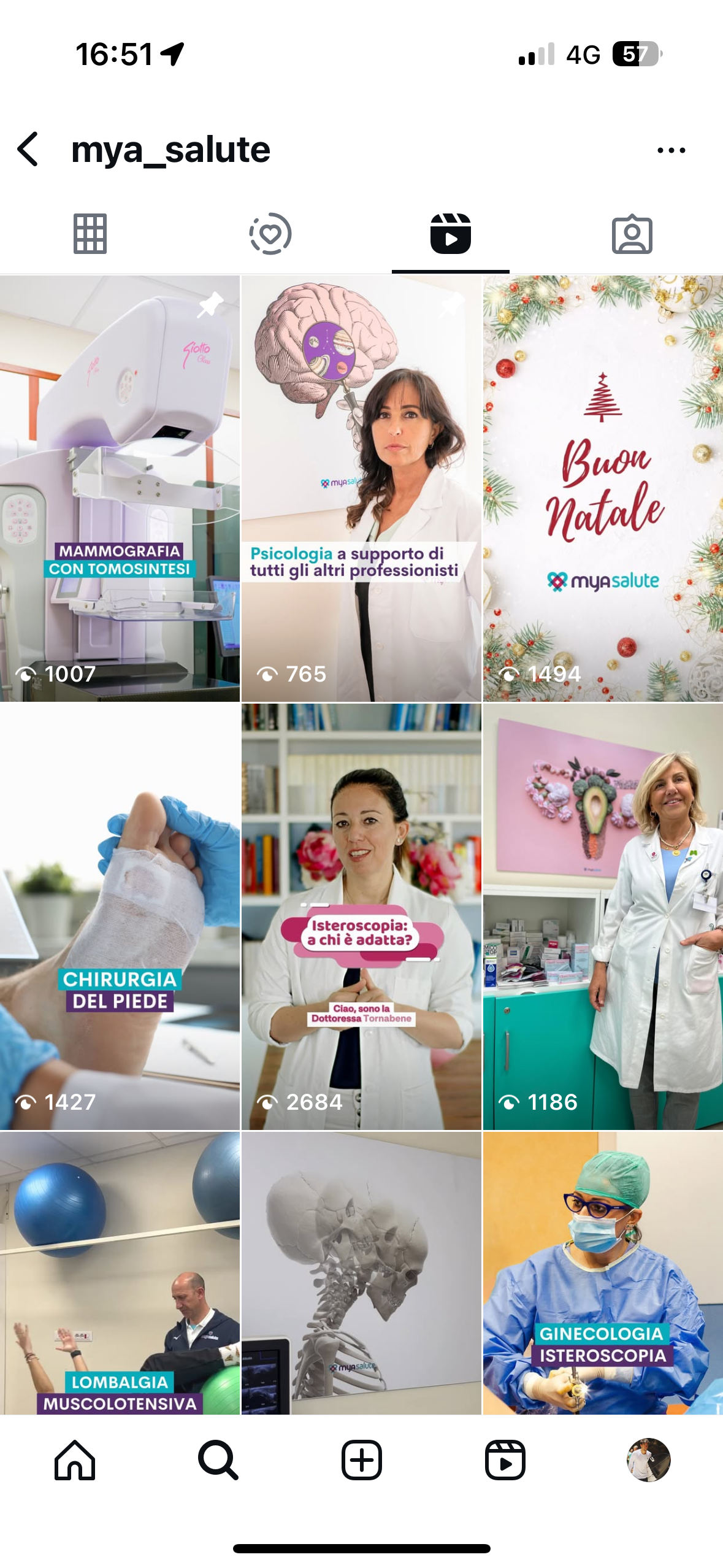723x1568 pixels.
Task: Open the Lombalgia Muscolotensiva reel
Action: tap(120, 1274)
